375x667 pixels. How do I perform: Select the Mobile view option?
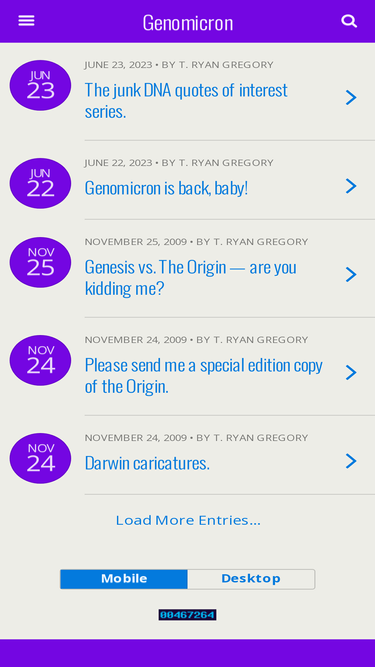click(124, 579)
